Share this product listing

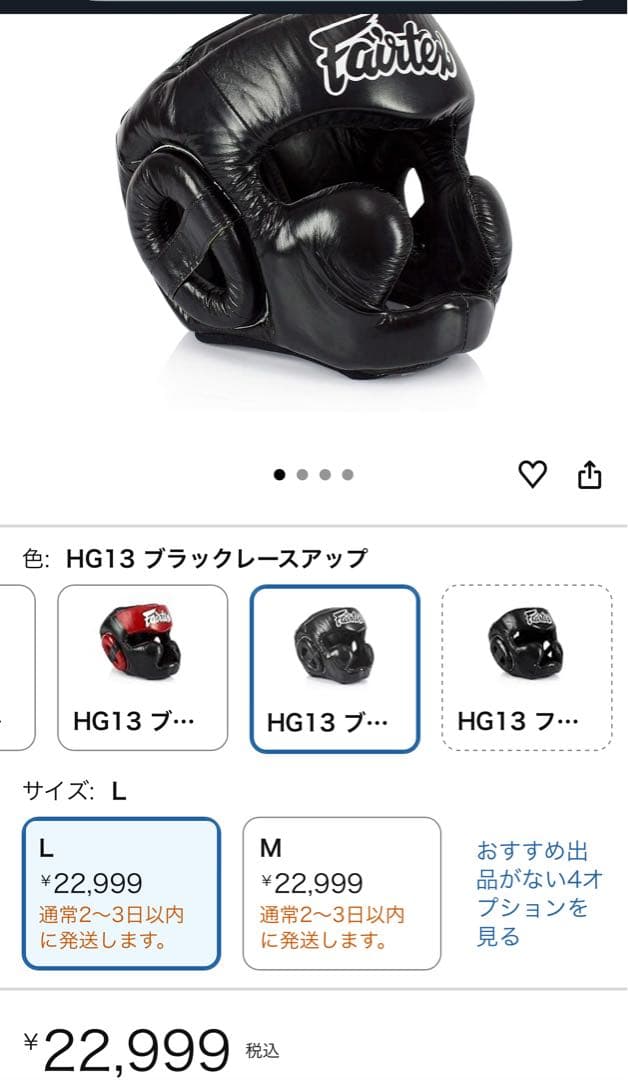coord(590,475)
